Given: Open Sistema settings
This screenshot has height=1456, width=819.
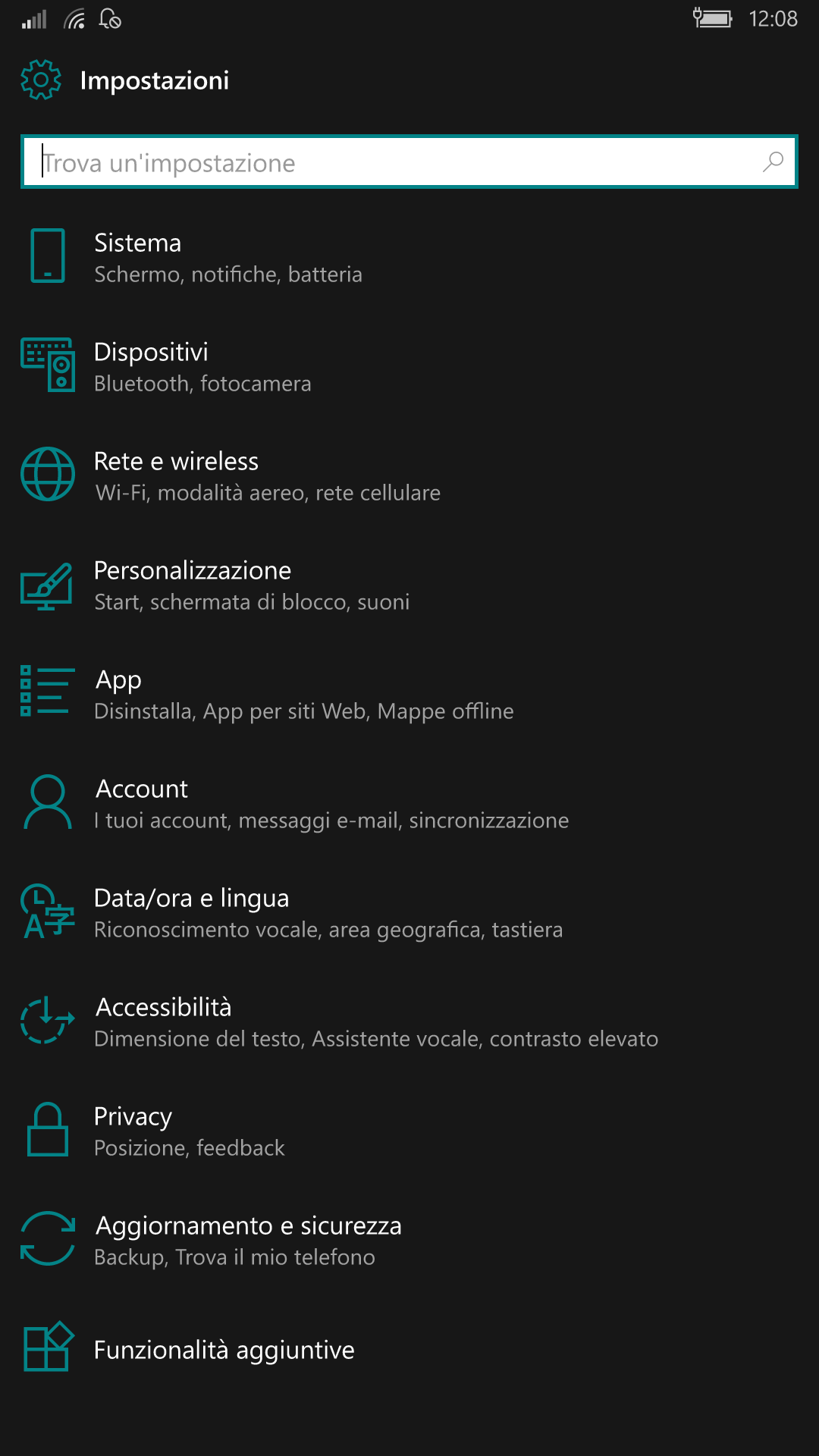Looking at the screenshot, I should pyautogui.click(x=409, y=256).
